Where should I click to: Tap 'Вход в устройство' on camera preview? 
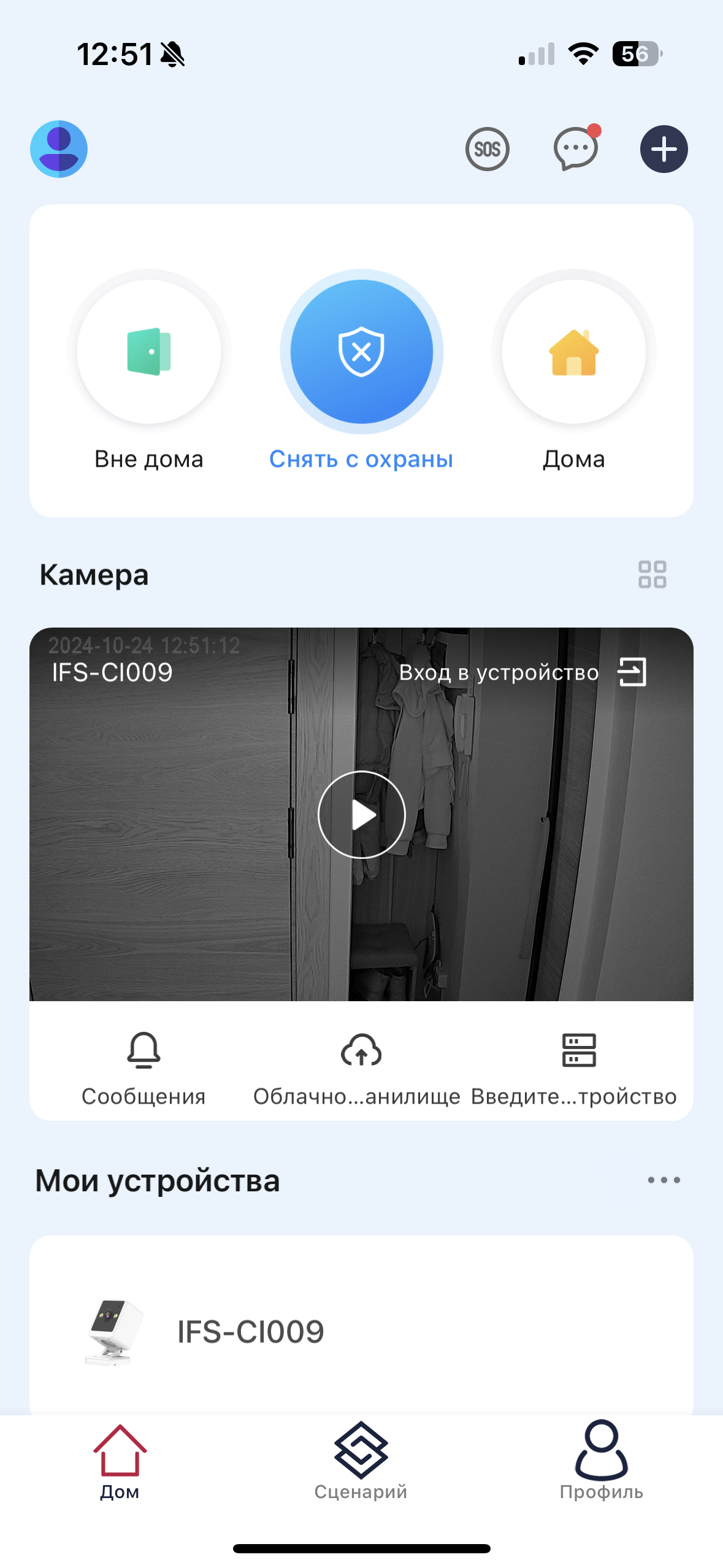coord(522,672)
